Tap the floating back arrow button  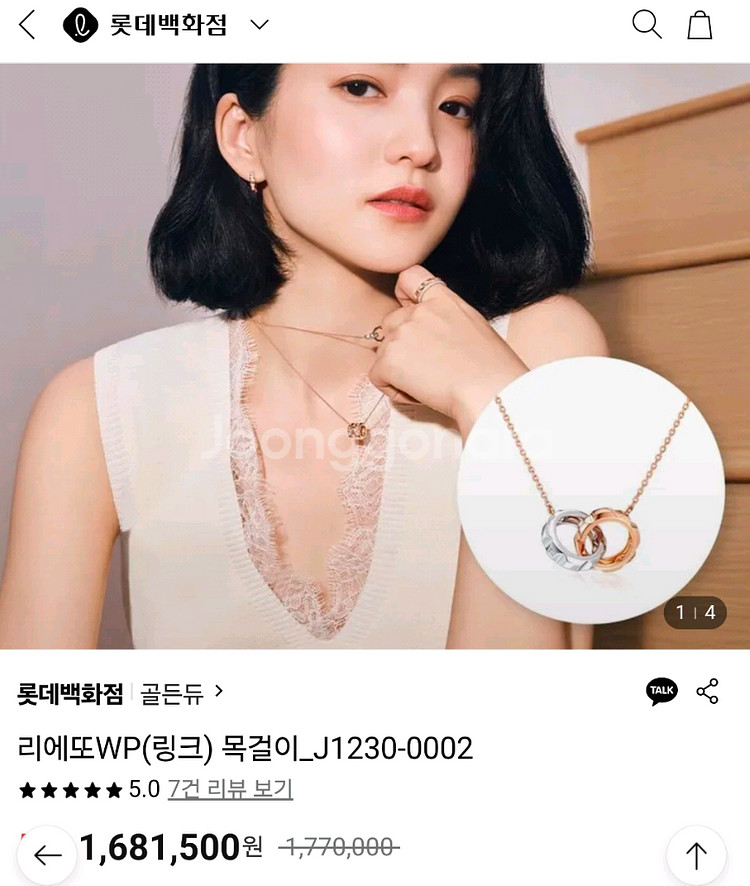47,855
